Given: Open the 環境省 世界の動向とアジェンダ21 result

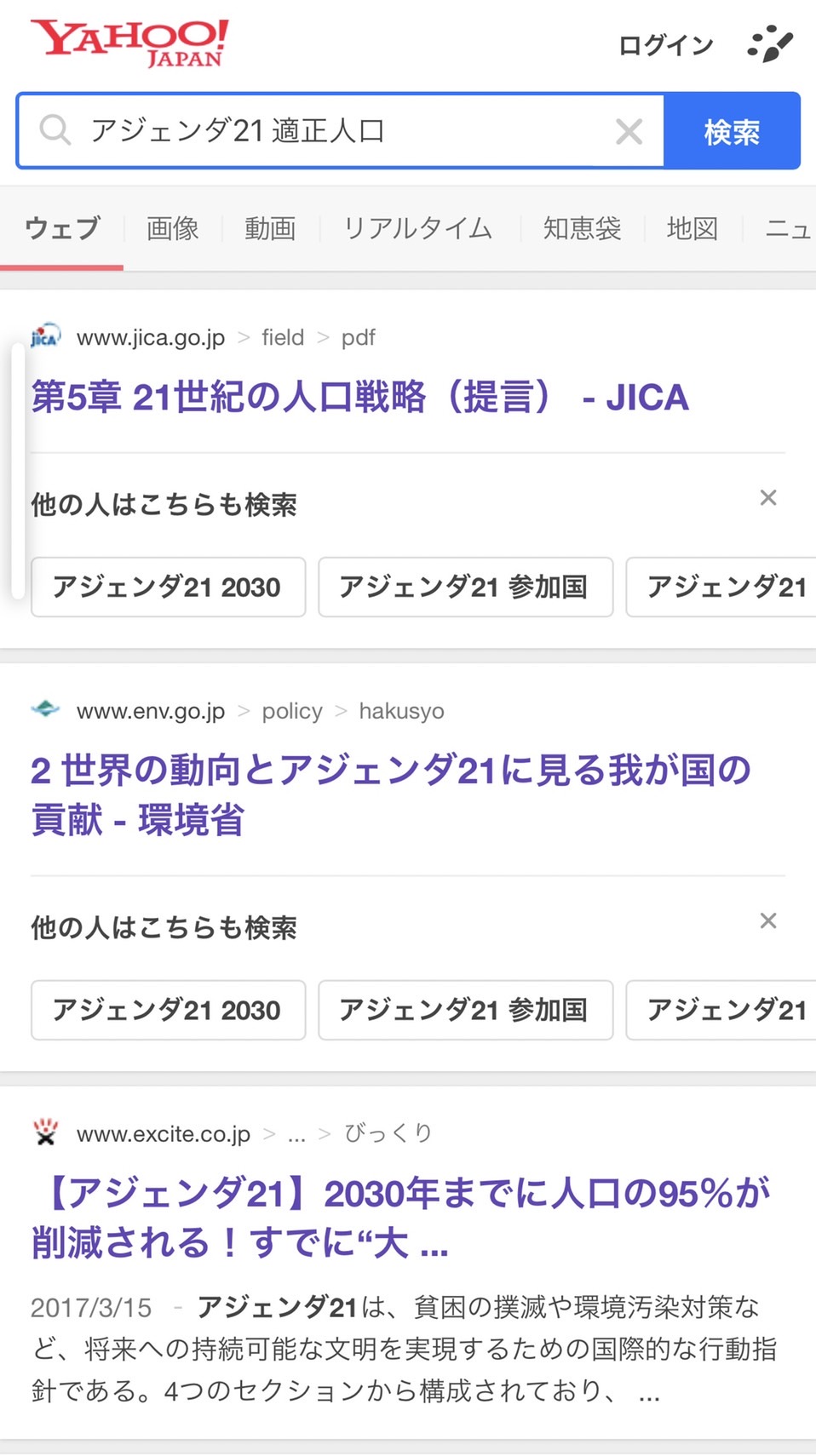Looking at the screenshot, I should pos(390,794).
